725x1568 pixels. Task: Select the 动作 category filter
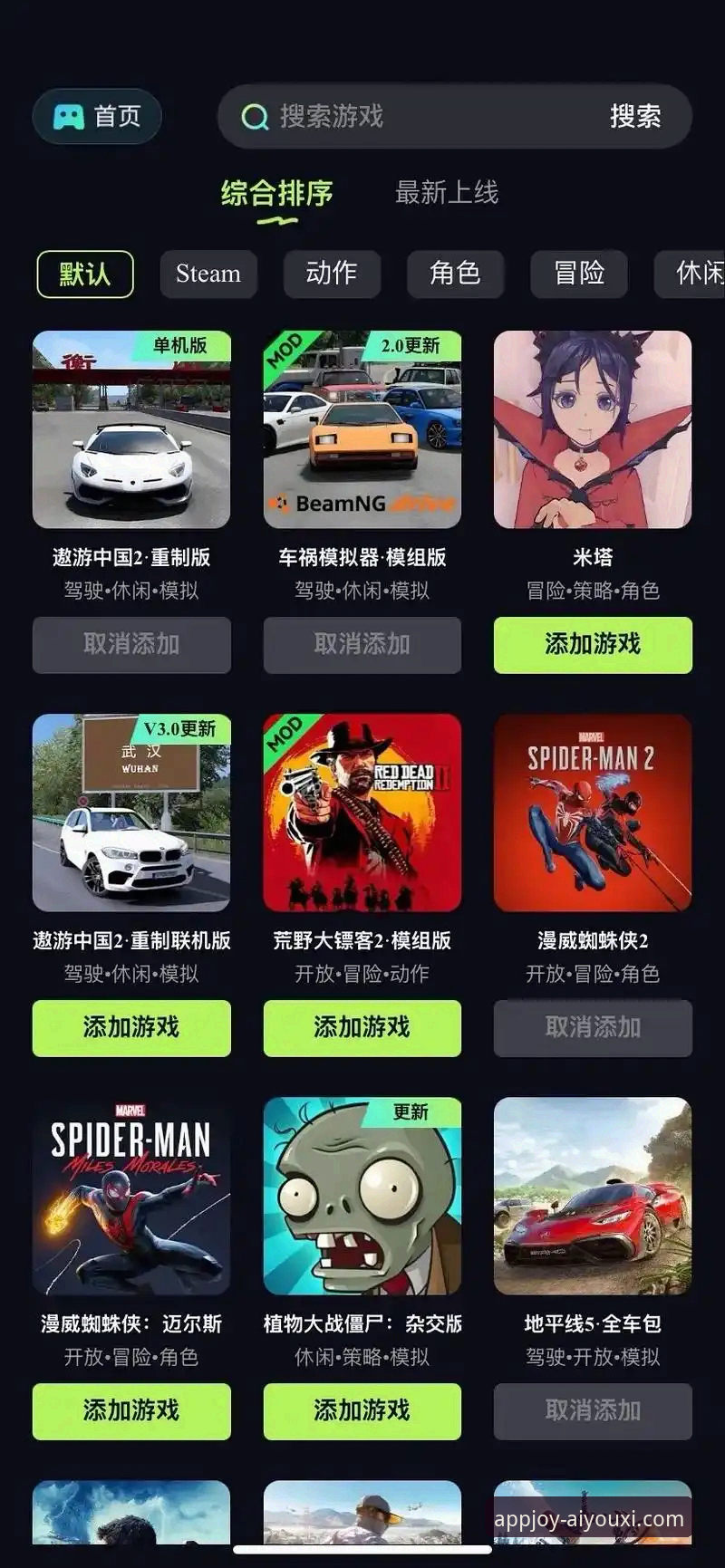pos(333,274)
